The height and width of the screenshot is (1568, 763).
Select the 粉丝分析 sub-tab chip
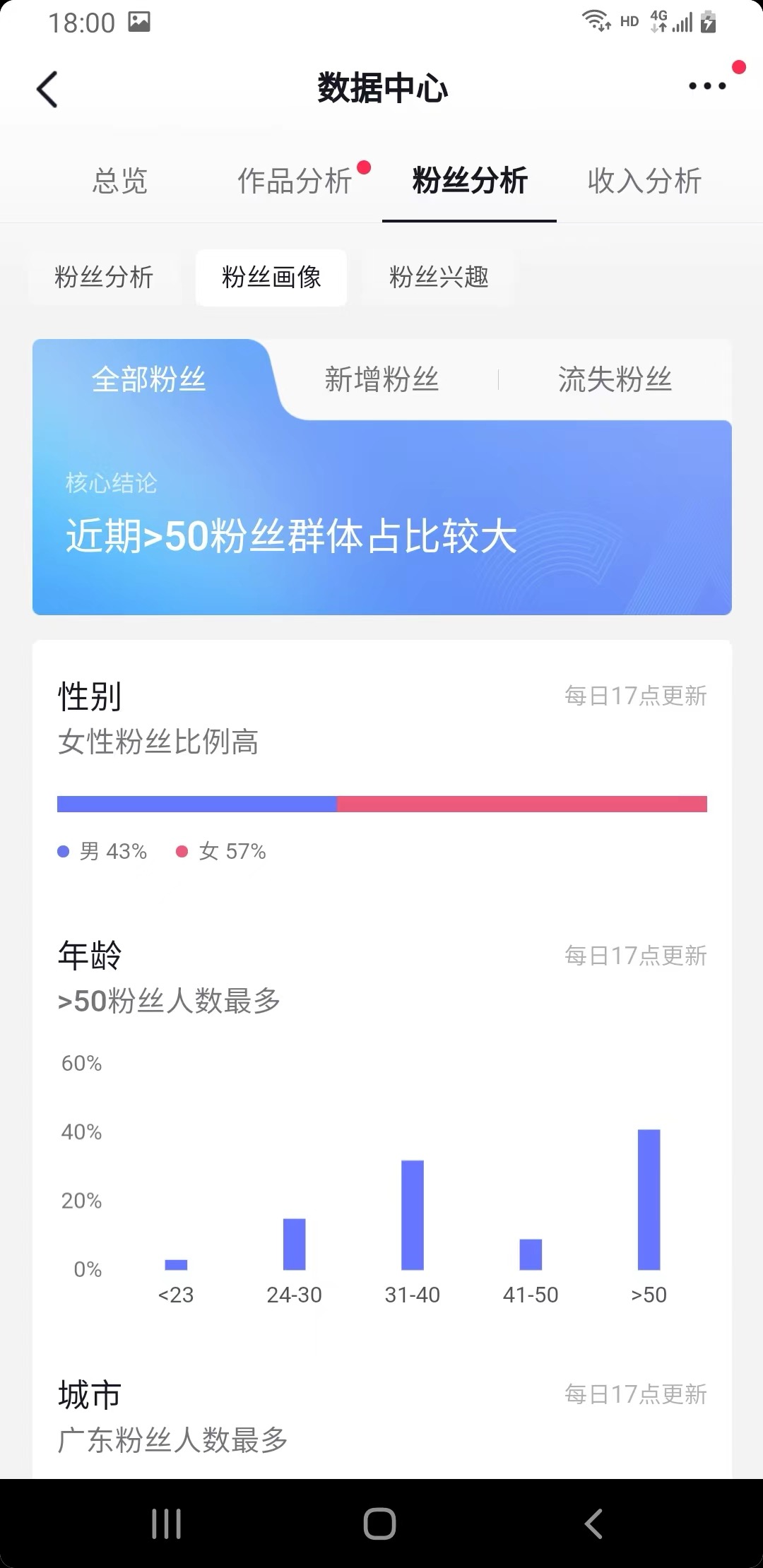104,277
